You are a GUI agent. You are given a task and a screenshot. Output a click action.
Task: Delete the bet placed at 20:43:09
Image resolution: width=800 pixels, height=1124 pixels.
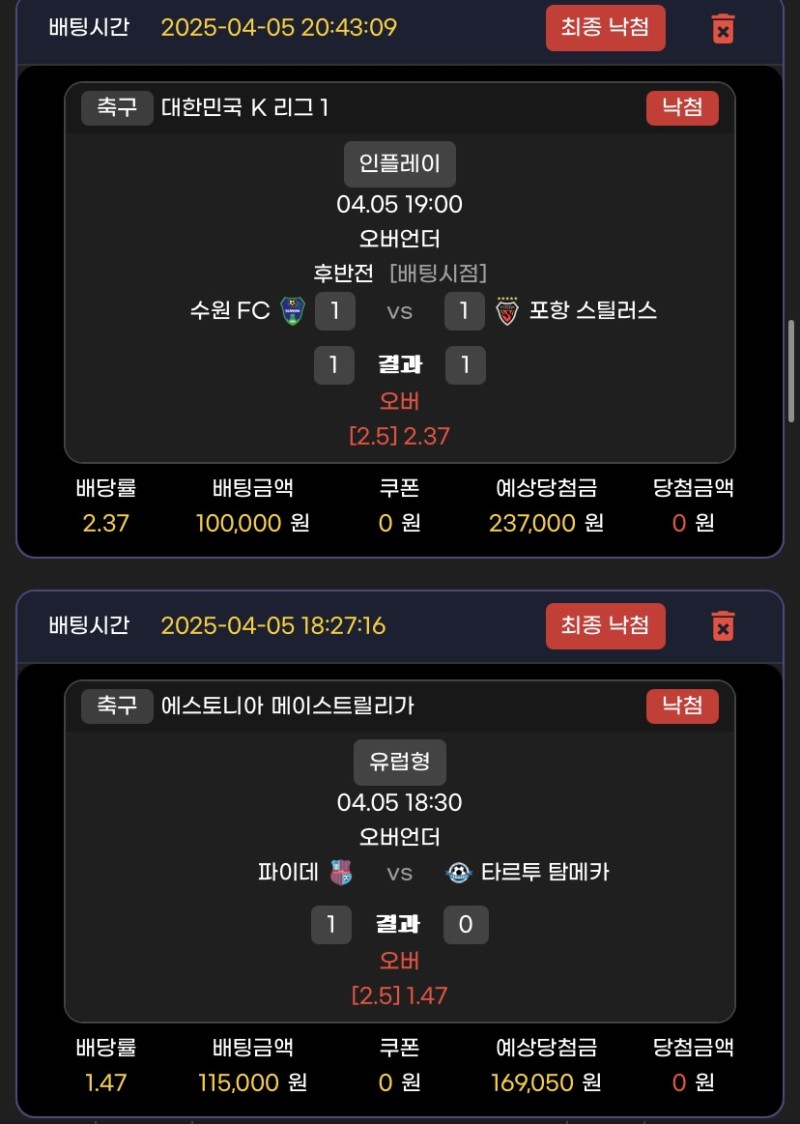723,28
